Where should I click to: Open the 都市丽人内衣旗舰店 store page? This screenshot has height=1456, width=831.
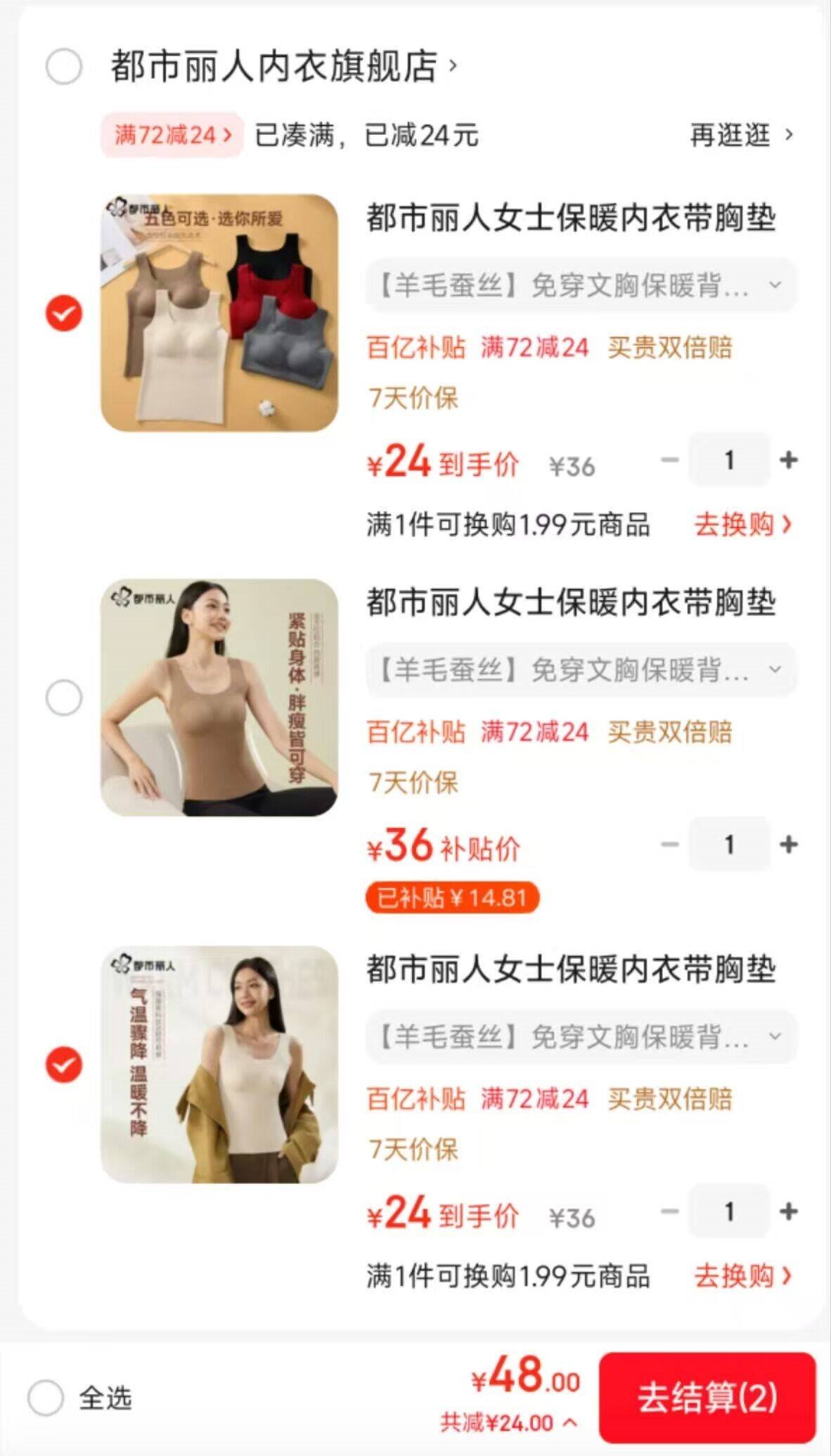[274, 67]
